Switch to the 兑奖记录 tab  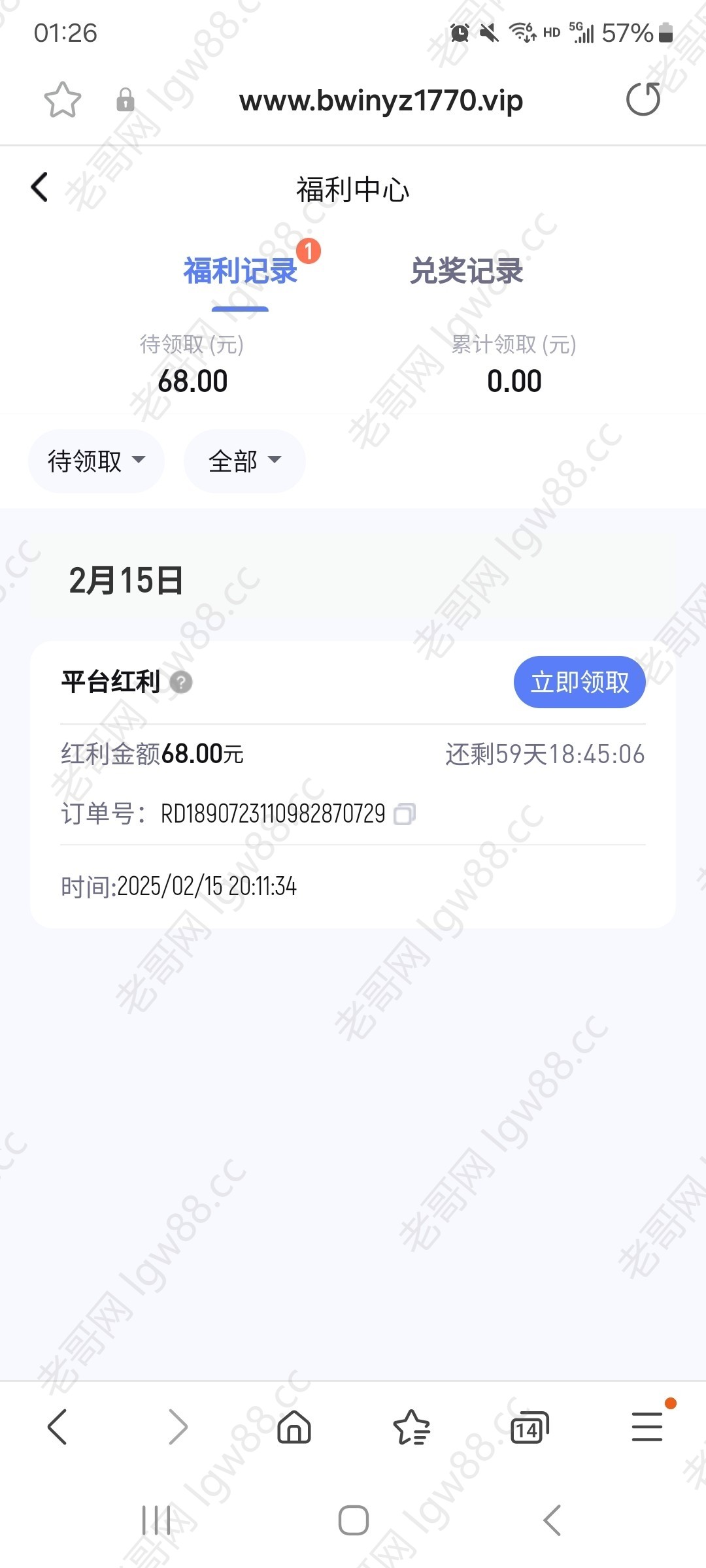[466, 271]
